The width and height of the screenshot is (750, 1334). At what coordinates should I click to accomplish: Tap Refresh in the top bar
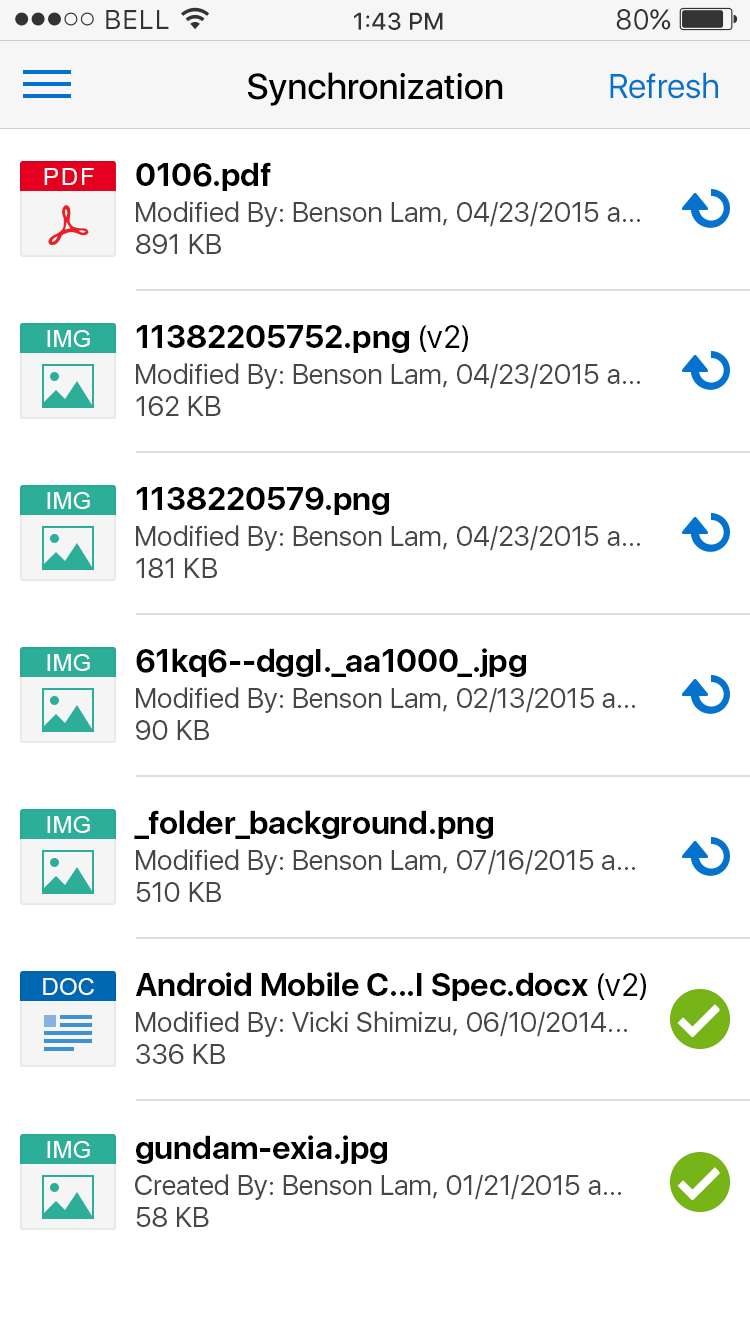click(x=663, y=87)
